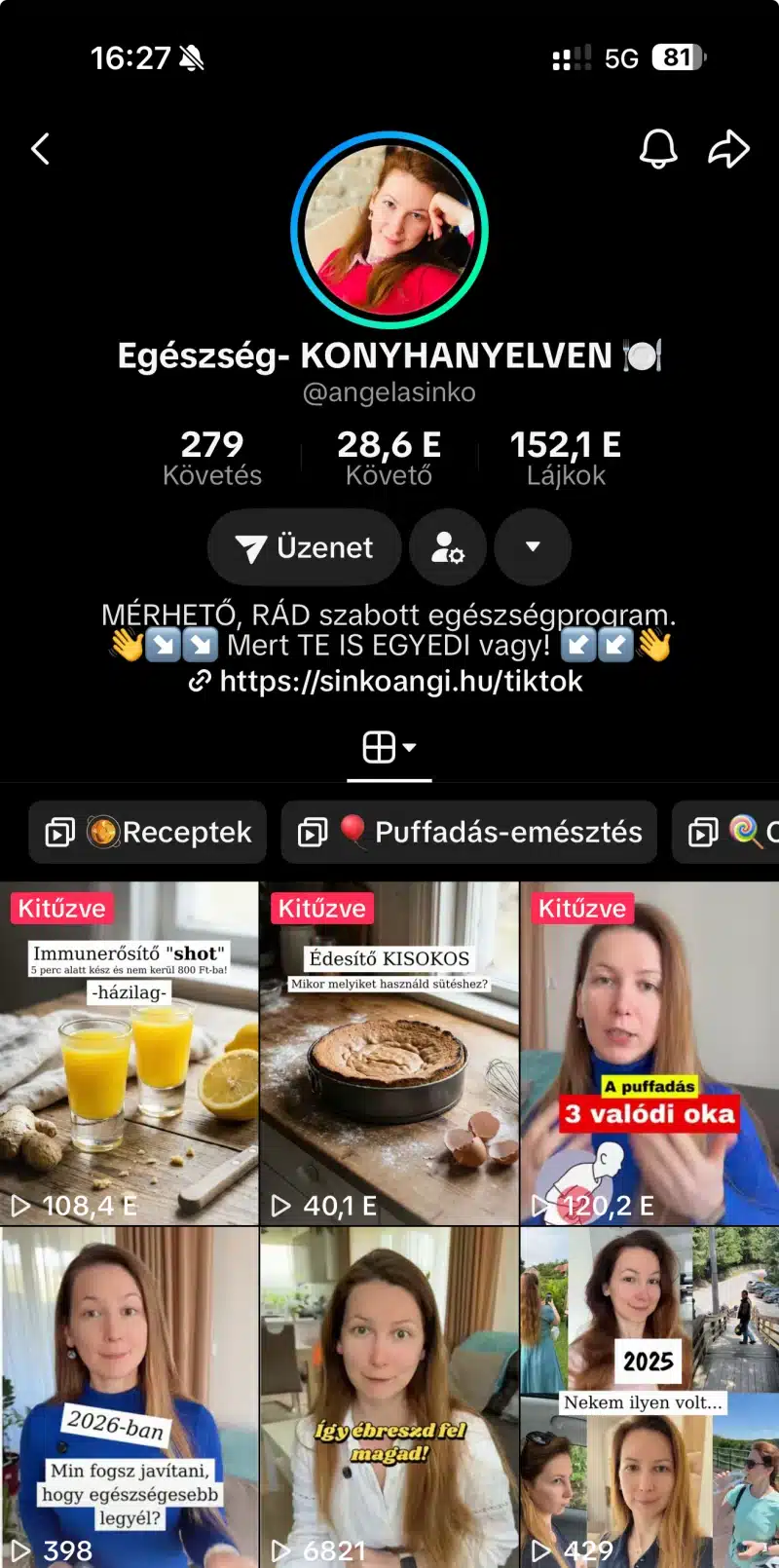779x1568 pixels.
Task: Open the pinned A puffadás 3 valódi oka video
Action: pyautogui.click(x=649, y=1052)
